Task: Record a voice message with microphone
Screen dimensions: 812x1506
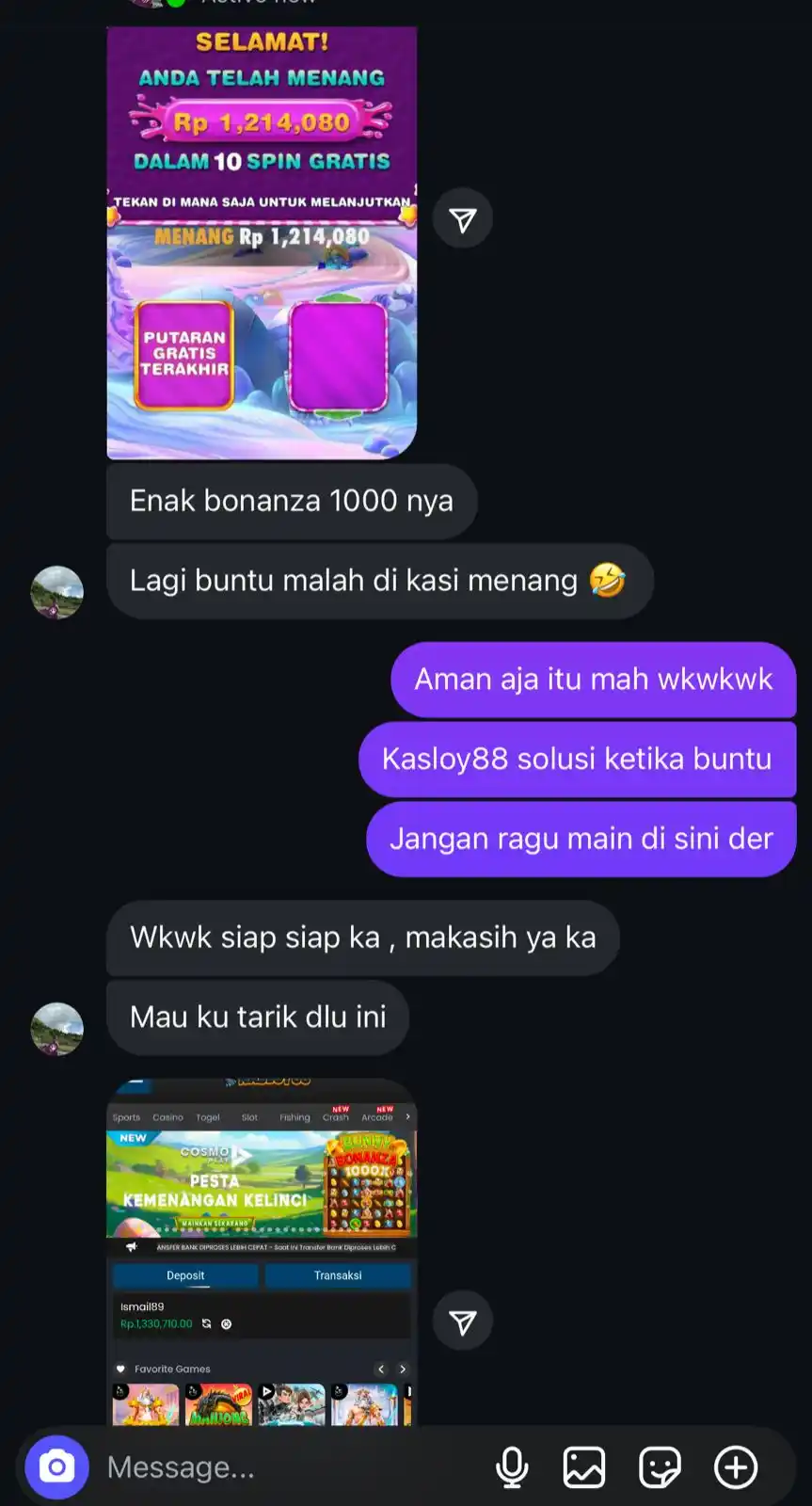Action: click(512, 1466)
